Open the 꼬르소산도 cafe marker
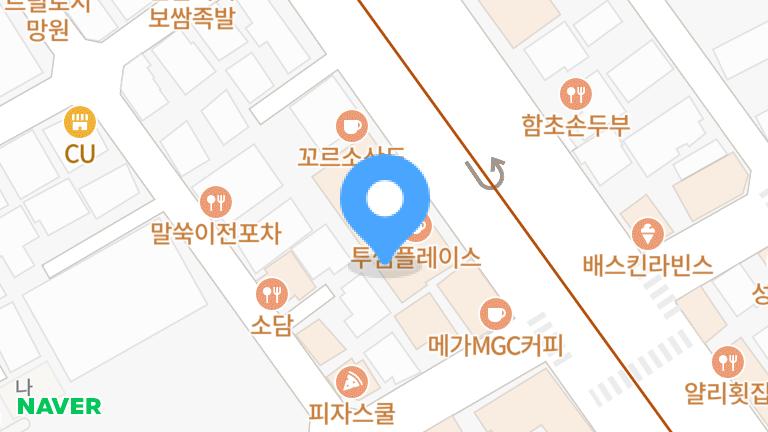The image size is (768, 432). (351, 126)
